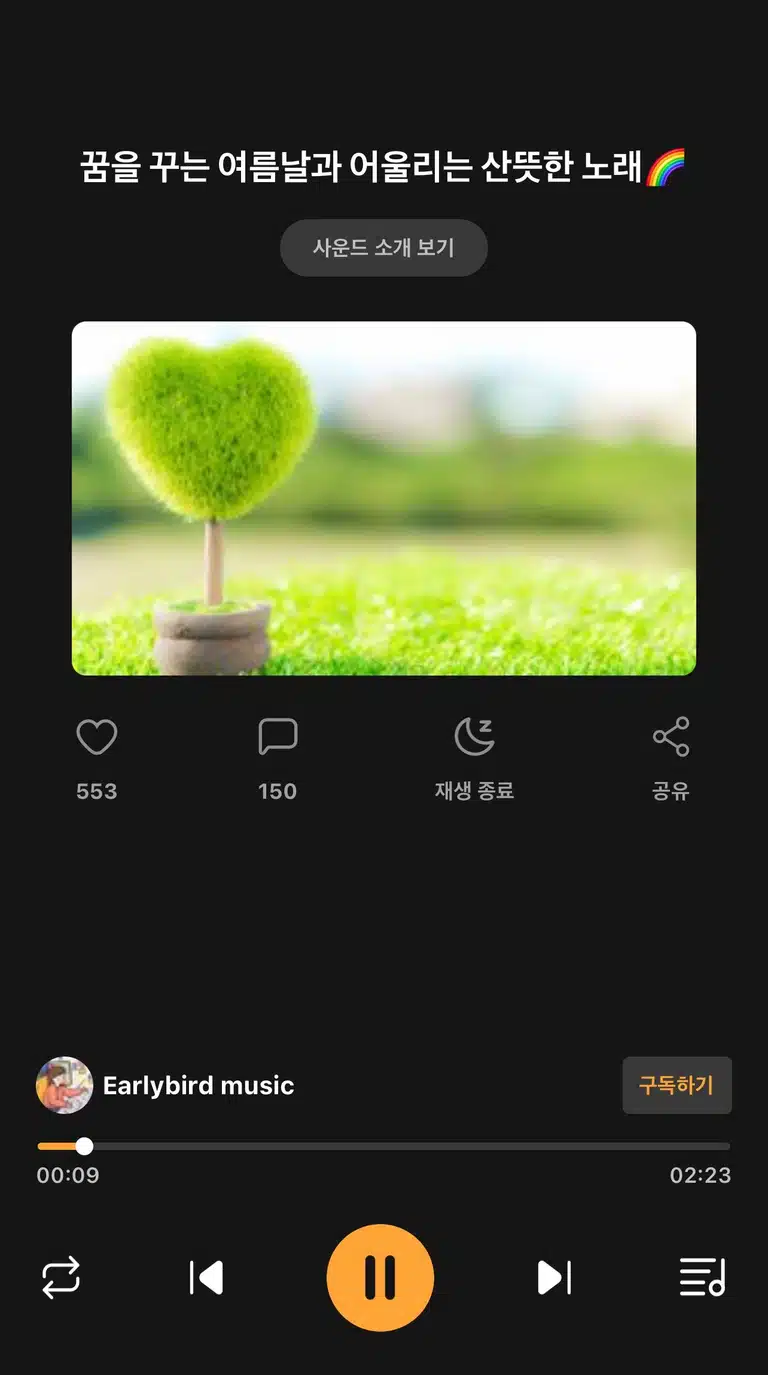Pause the current playback

[380, 1278]
